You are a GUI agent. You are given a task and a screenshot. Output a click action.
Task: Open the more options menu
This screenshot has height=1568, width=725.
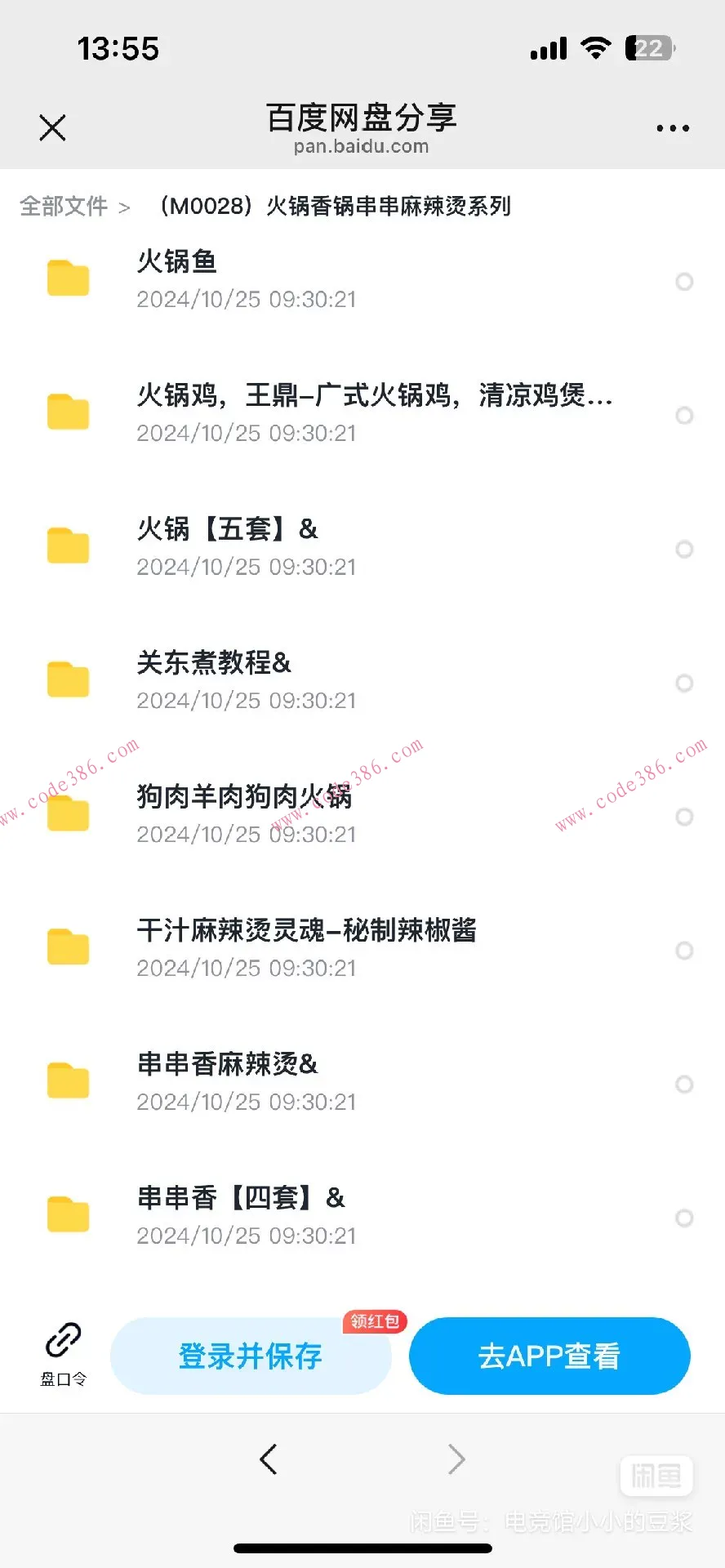(672, 128)
